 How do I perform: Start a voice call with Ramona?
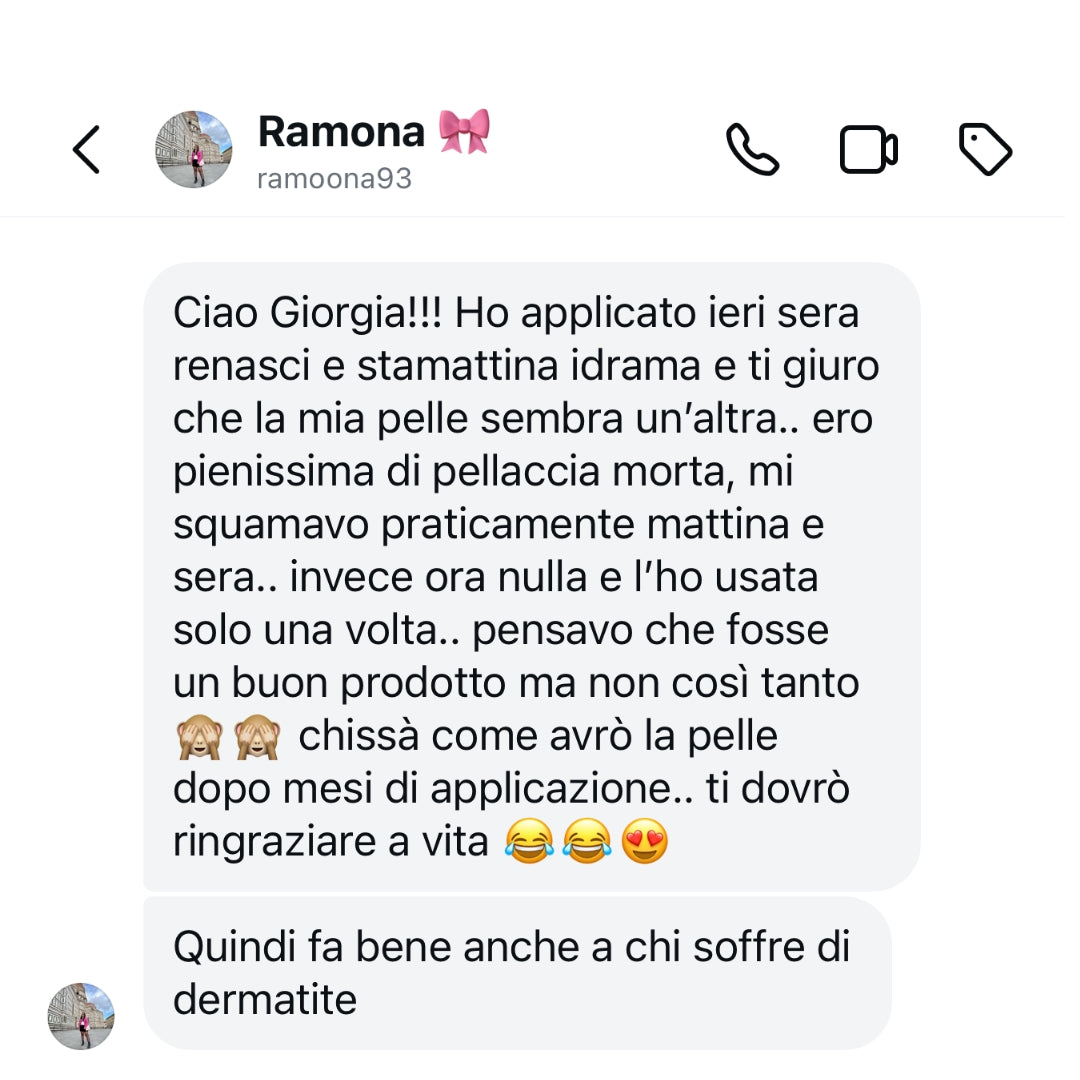point(752,150)
